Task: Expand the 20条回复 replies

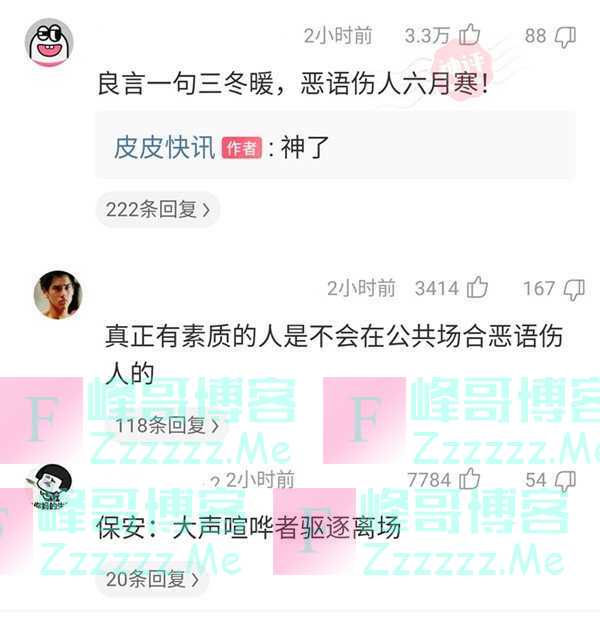Action: 154,578
